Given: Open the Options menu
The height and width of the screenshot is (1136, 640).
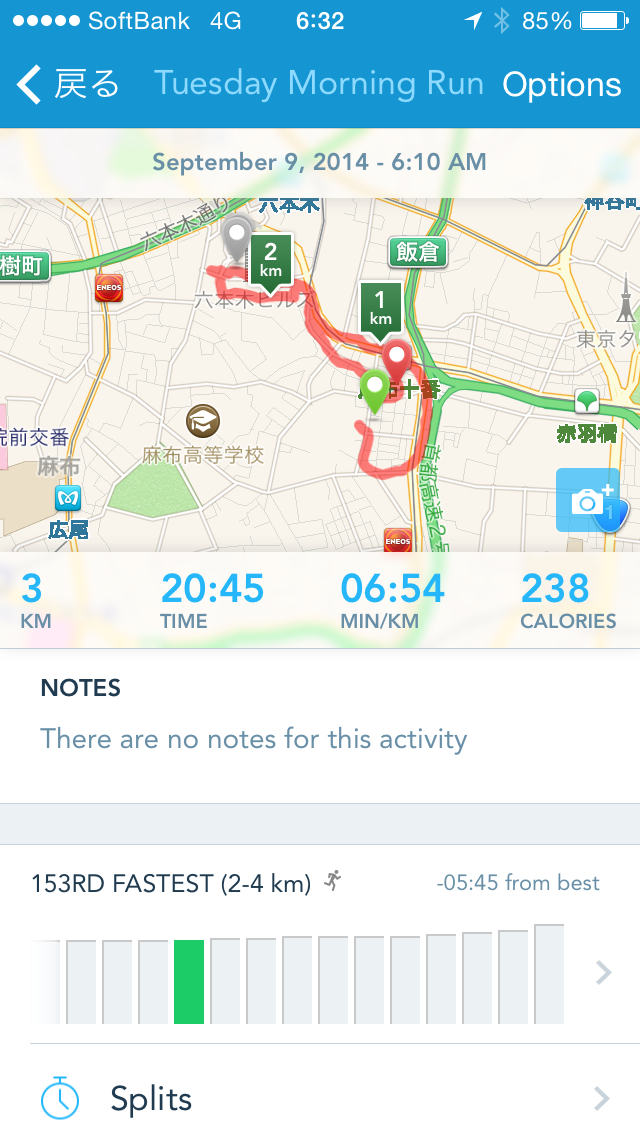Looking at the screenshot, I should [561, 85].
